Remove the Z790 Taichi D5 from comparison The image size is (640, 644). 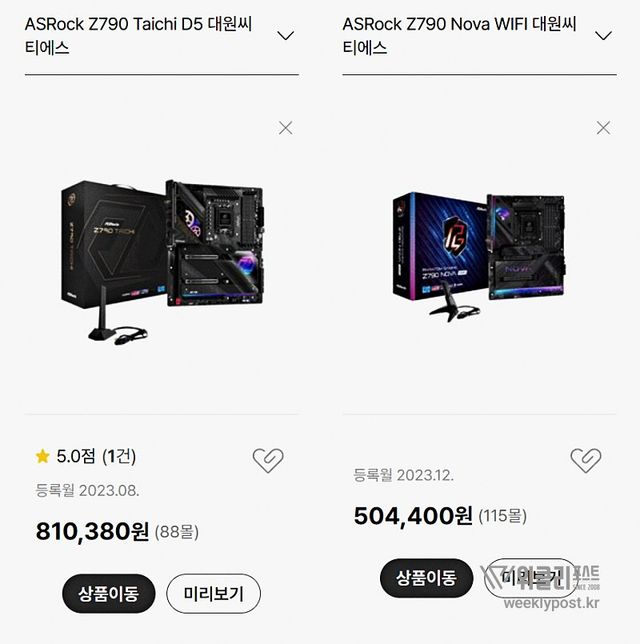[285, 128]
